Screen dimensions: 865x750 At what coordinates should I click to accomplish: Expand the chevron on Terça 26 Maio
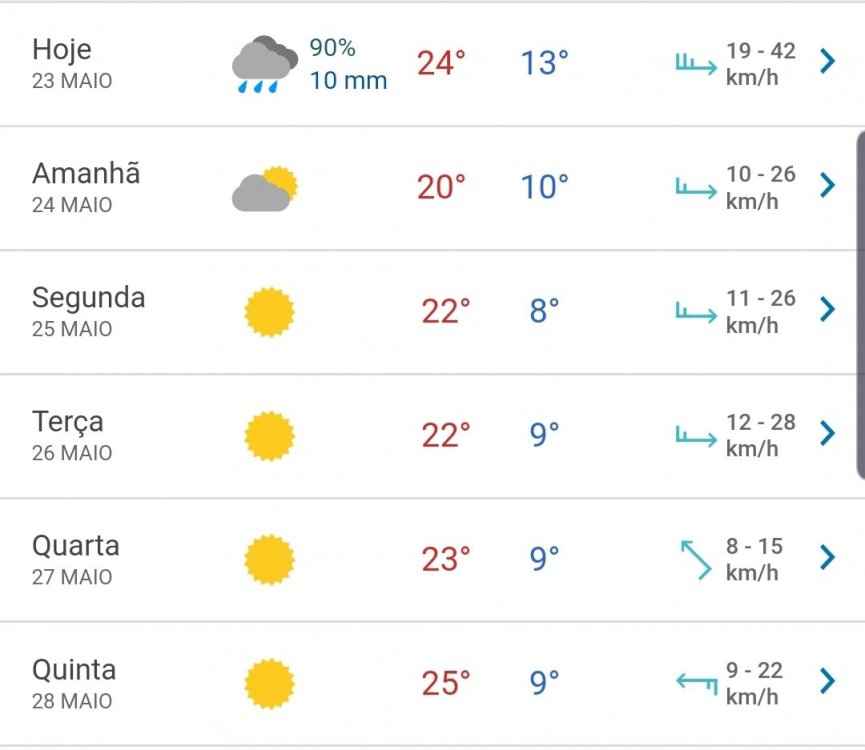point(826,434)
